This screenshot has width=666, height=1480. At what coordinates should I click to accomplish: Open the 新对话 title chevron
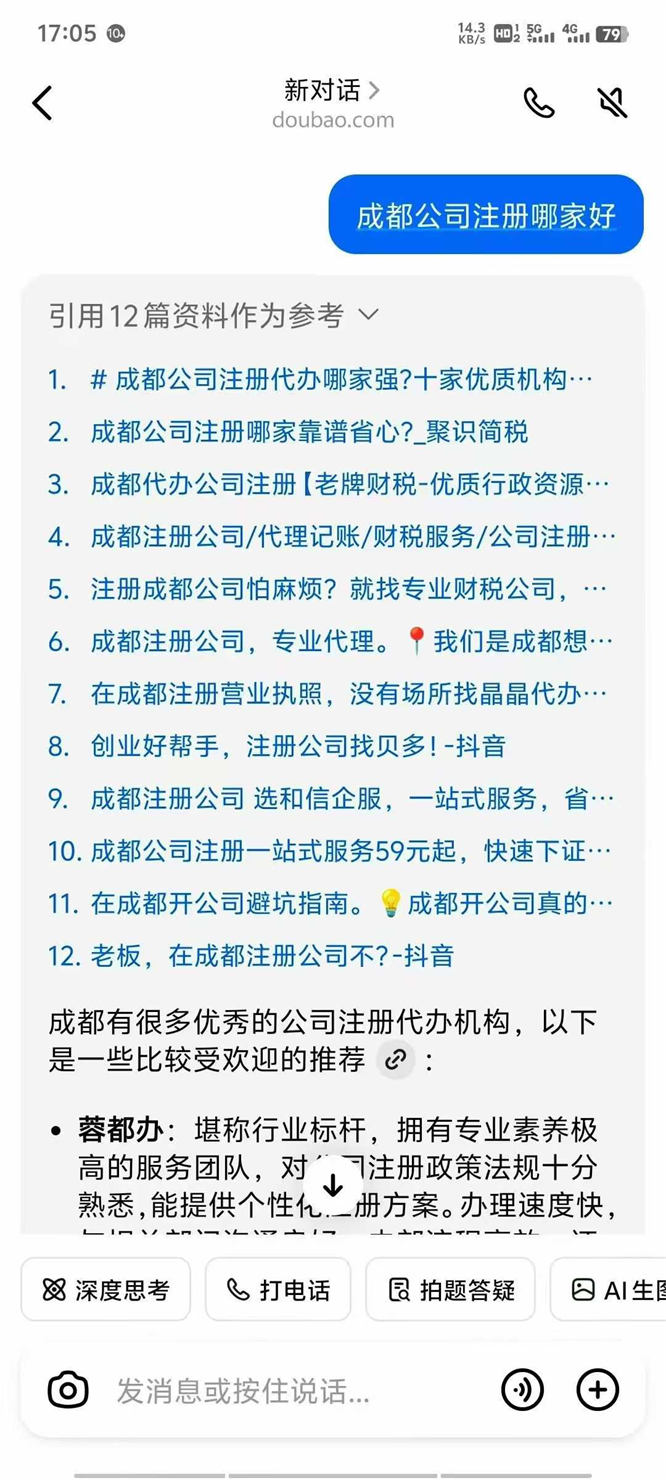pyautogui.click(x=374, y=91)
